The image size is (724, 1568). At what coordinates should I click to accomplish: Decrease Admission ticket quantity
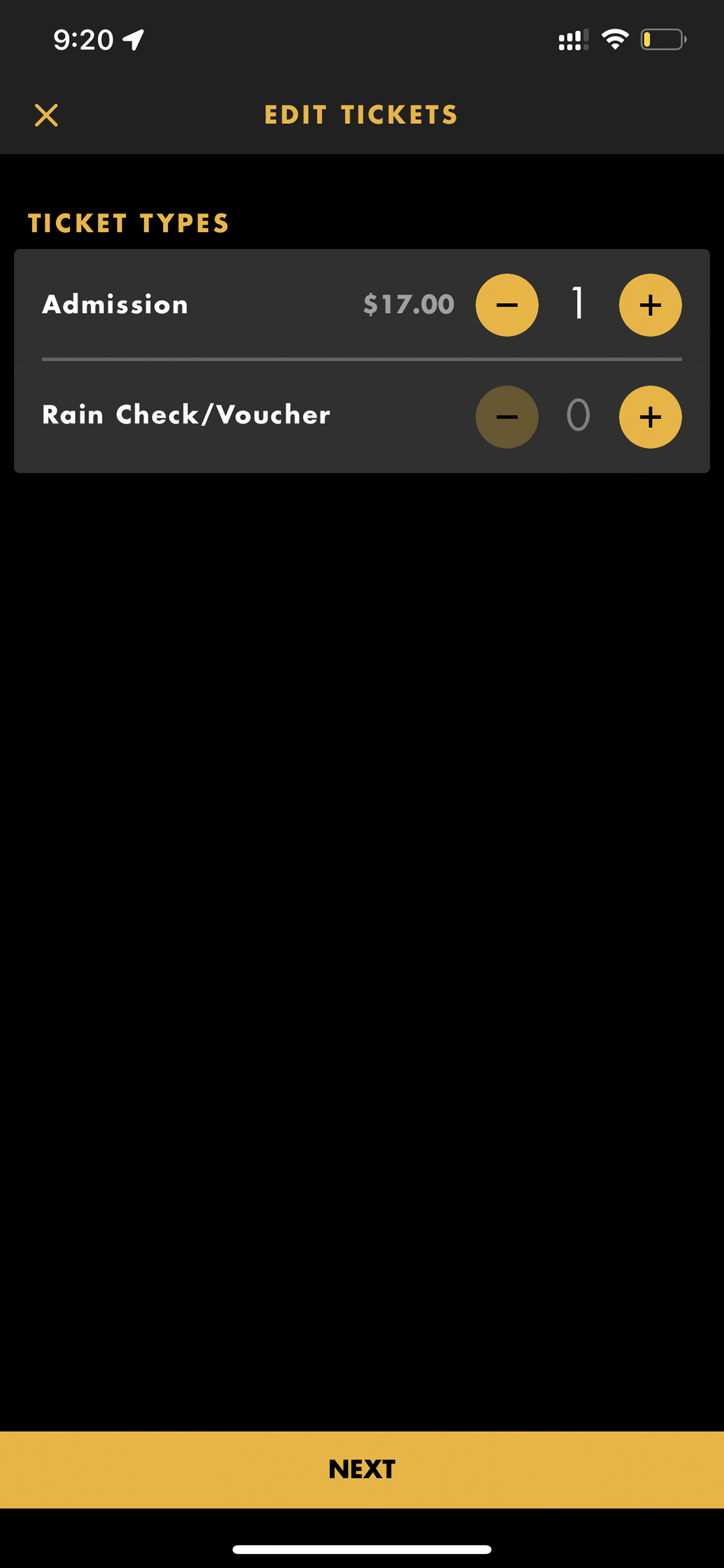(507, 305)
